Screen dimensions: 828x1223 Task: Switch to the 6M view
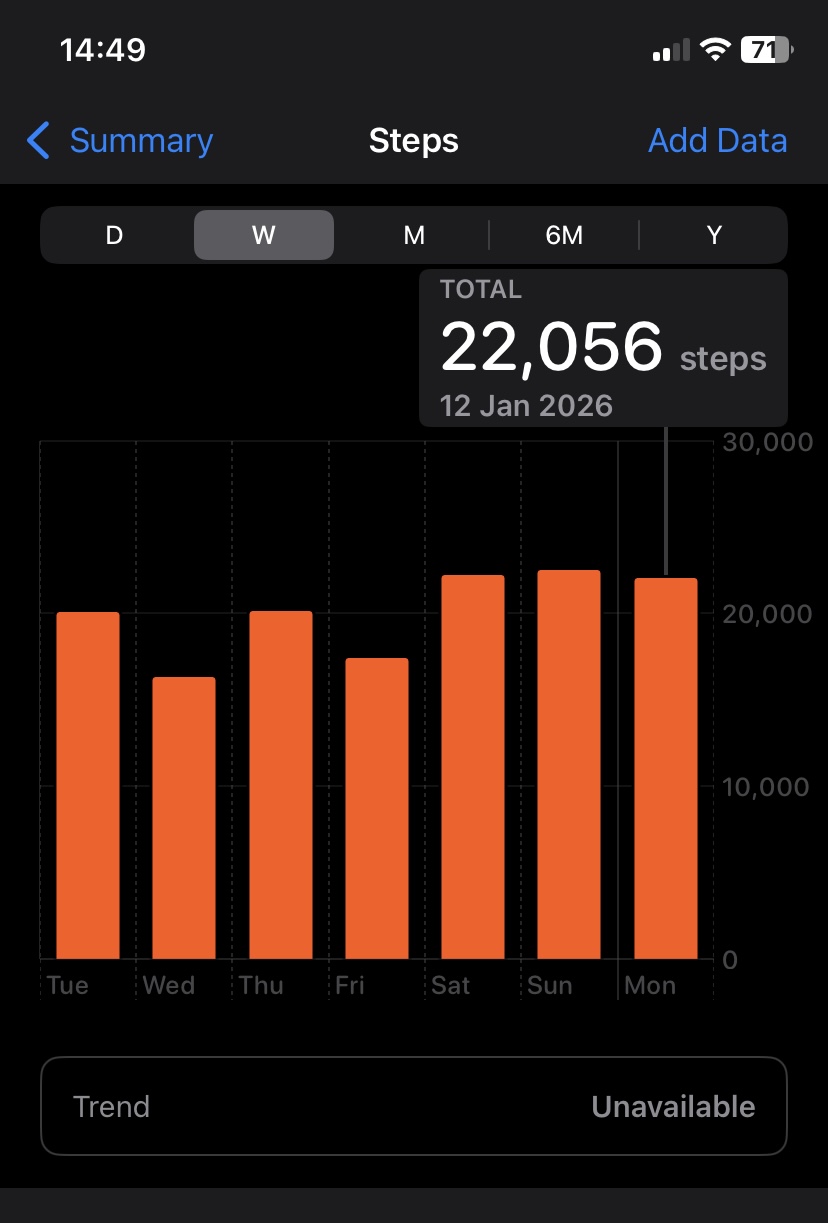(564, 235)
